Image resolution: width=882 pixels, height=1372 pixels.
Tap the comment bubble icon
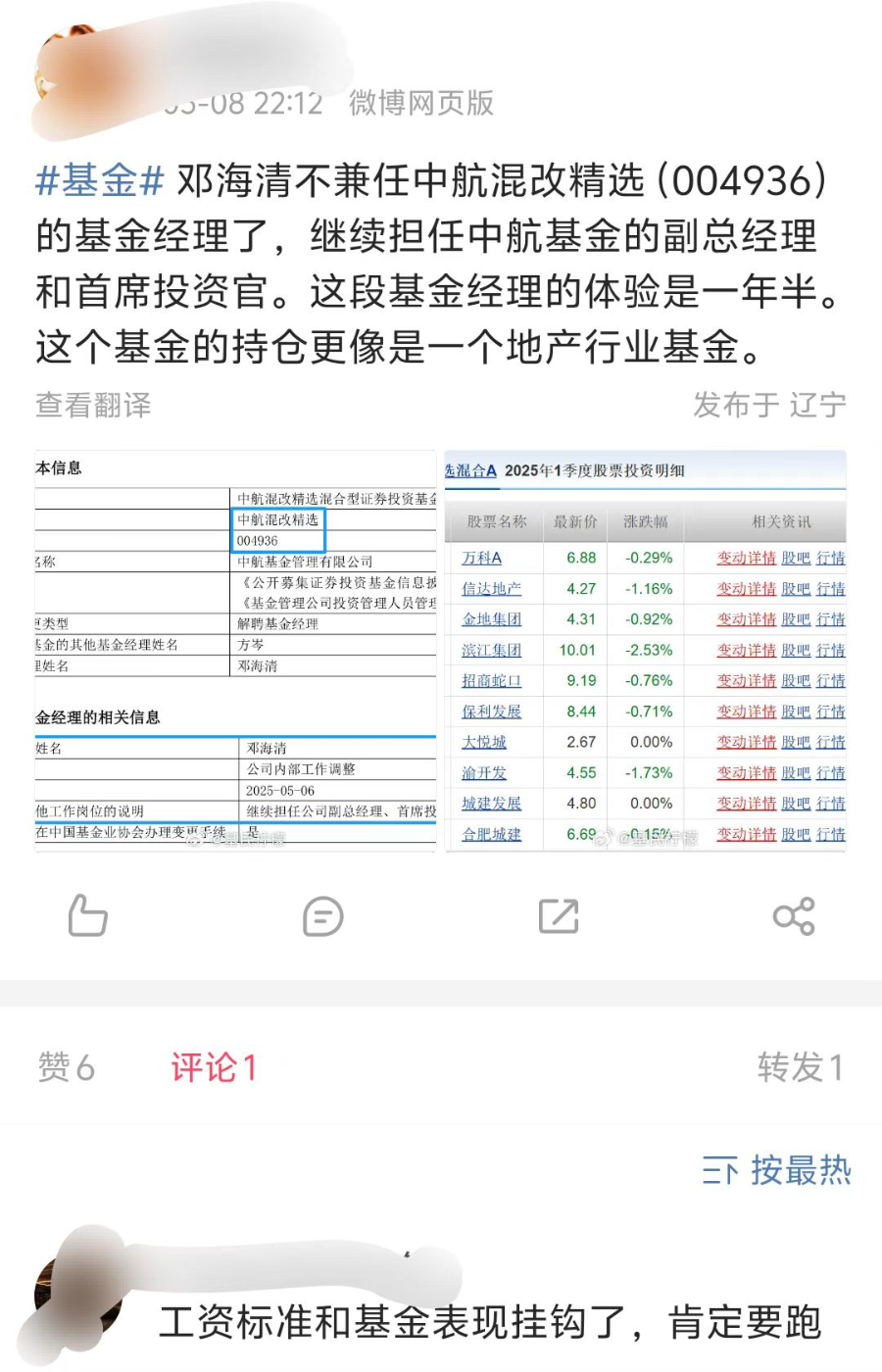323,916
